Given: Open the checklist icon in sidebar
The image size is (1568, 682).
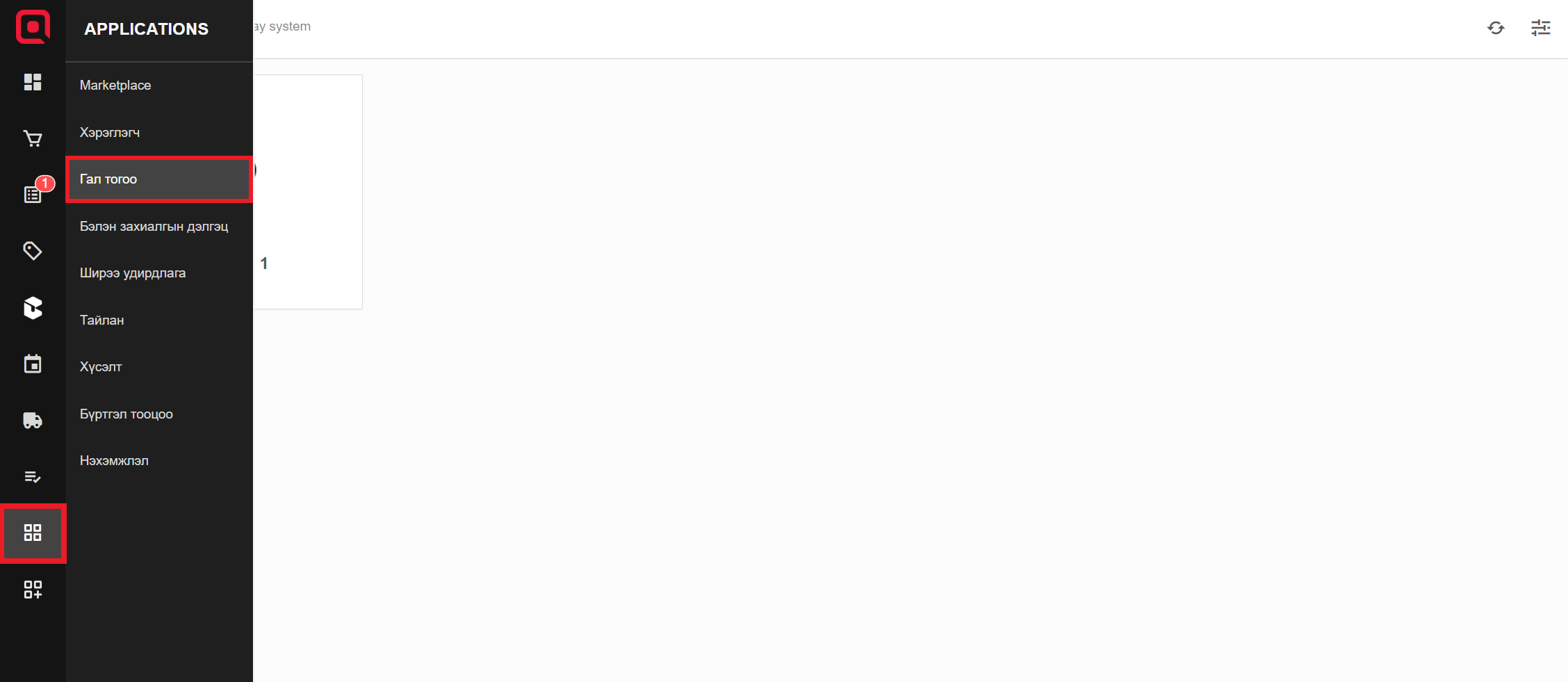Looking at the screenshot, I should tap(33, 477).
